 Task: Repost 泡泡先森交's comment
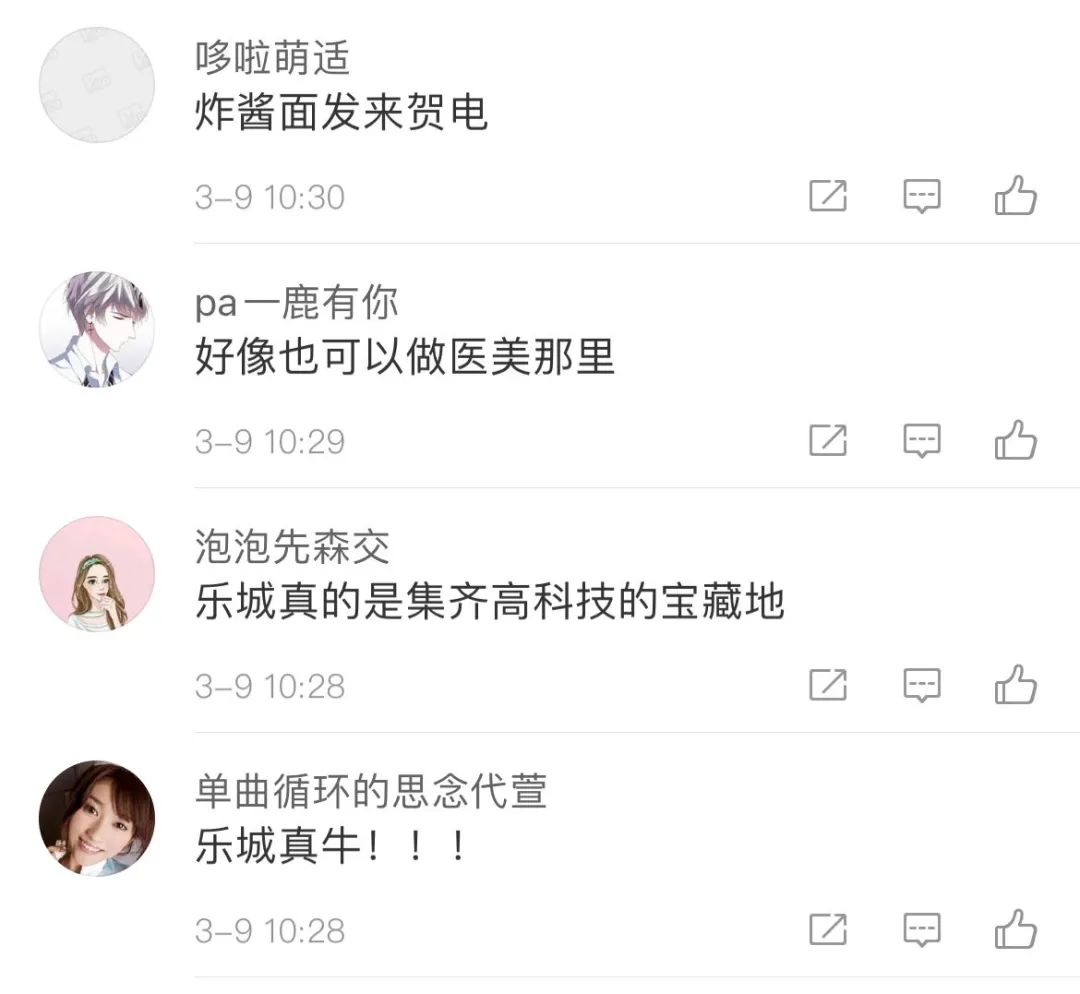tap(828, 685)
